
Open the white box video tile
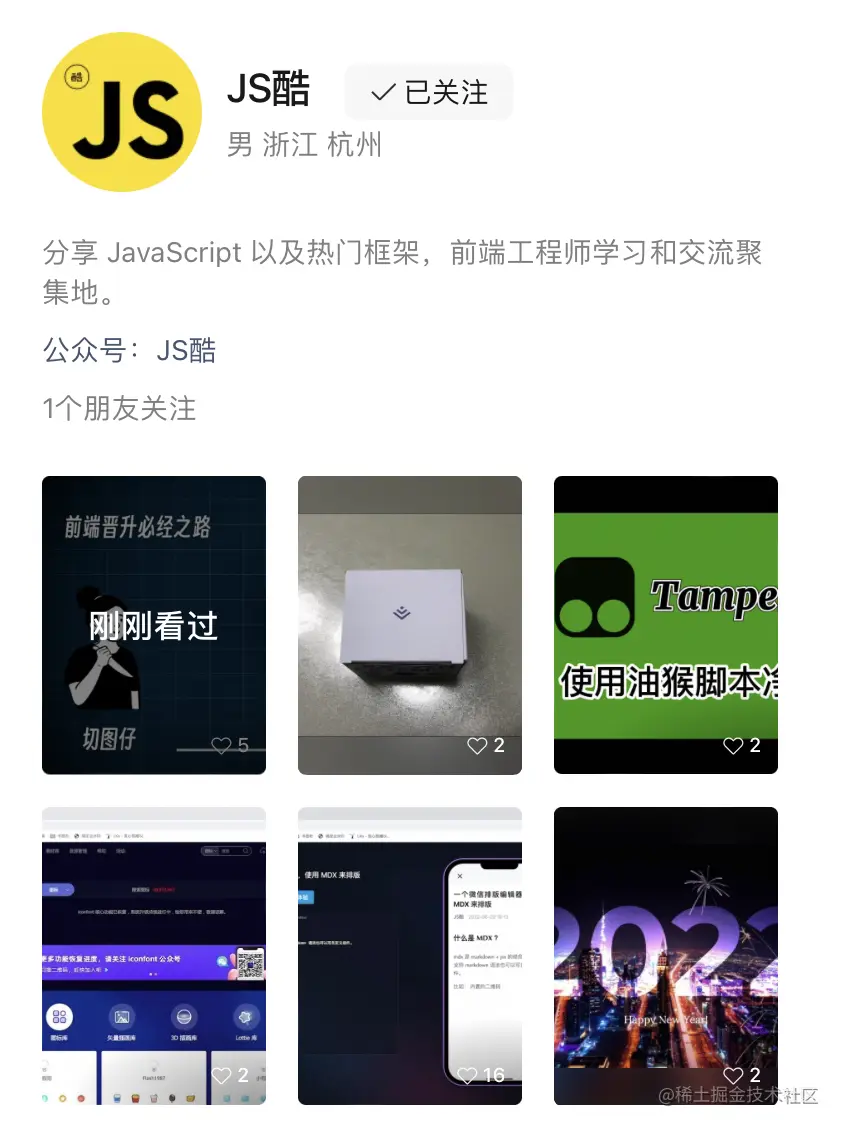coord(410,625)
